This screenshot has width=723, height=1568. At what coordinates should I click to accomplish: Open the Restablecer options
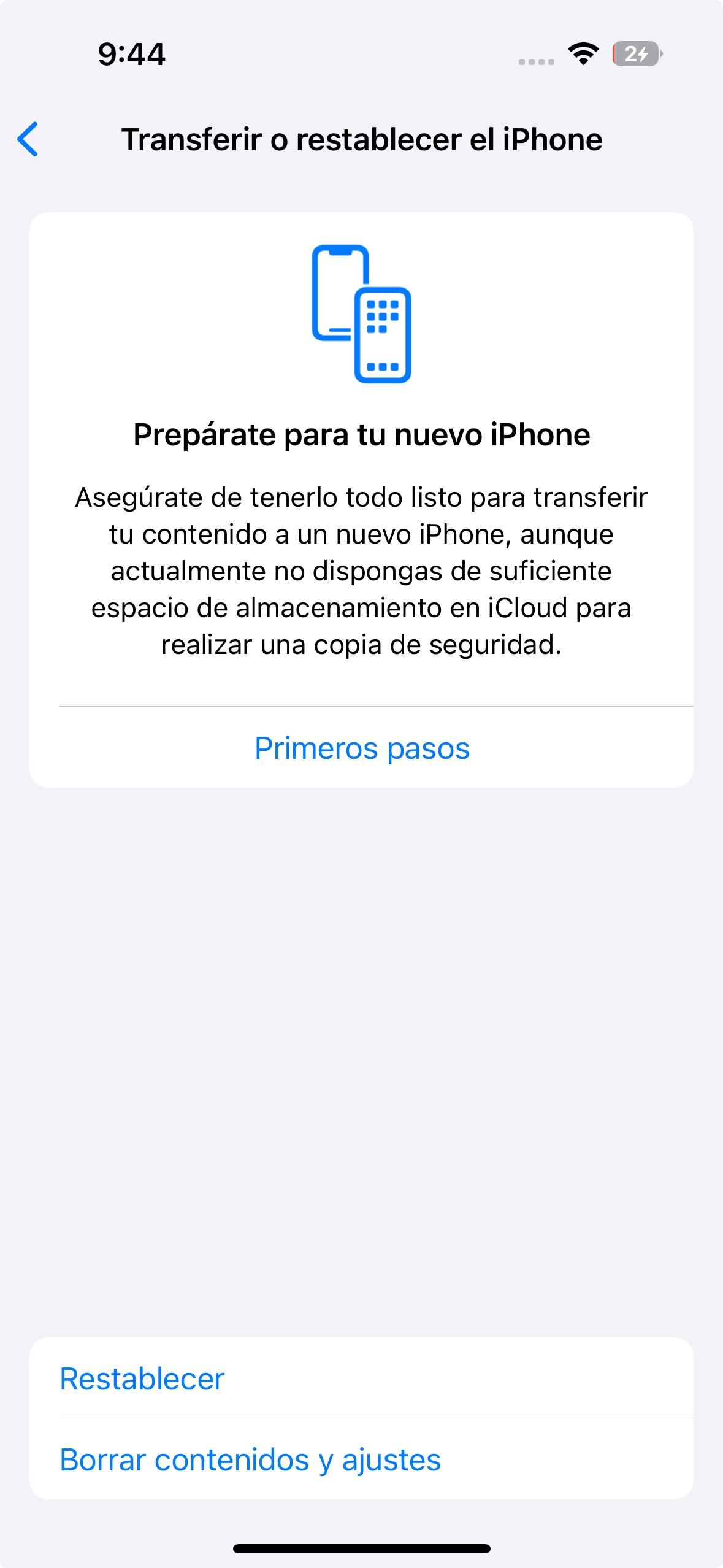point(142,1379)
